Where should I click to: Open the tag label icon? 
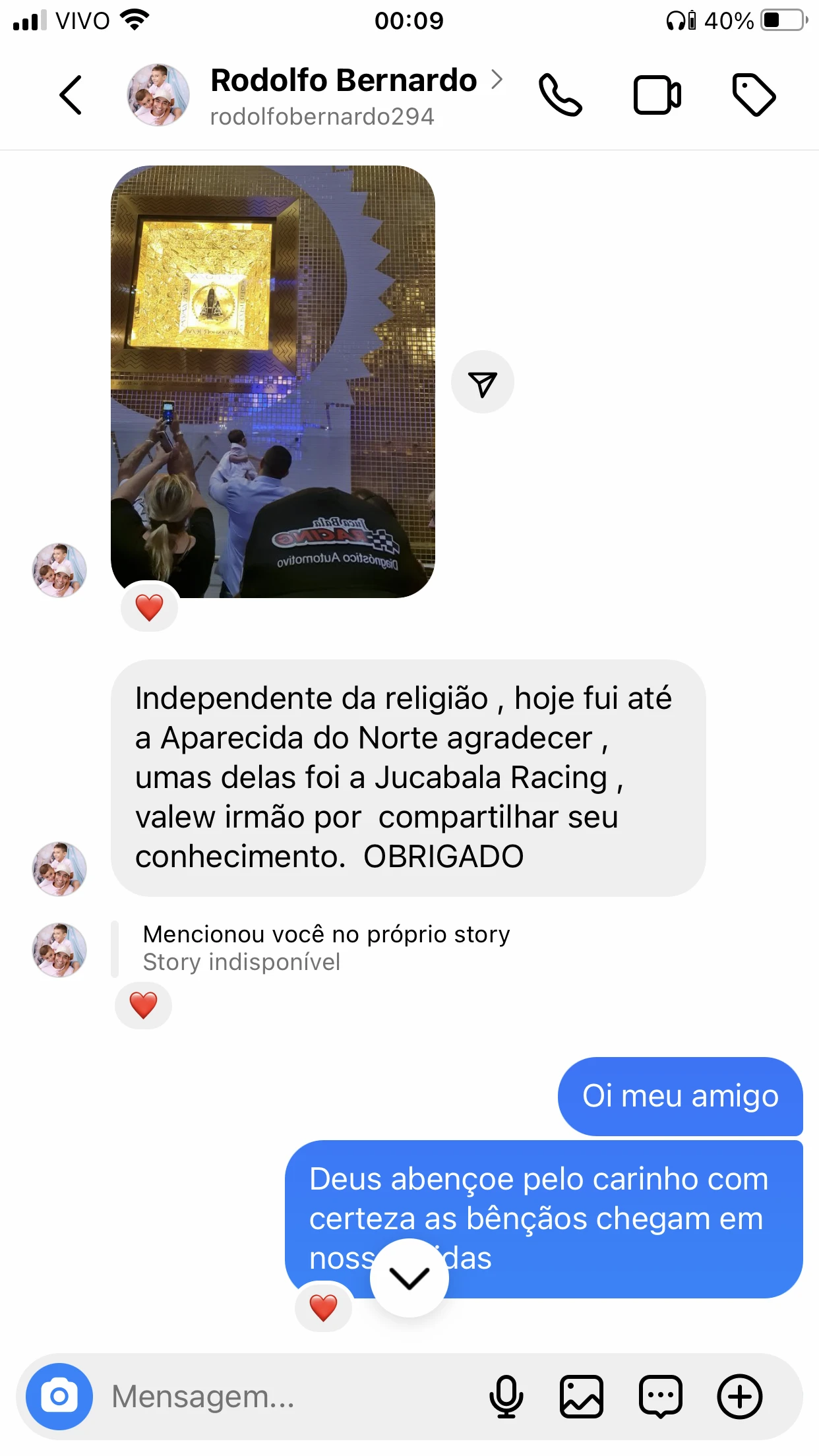[x=754, y=95]
